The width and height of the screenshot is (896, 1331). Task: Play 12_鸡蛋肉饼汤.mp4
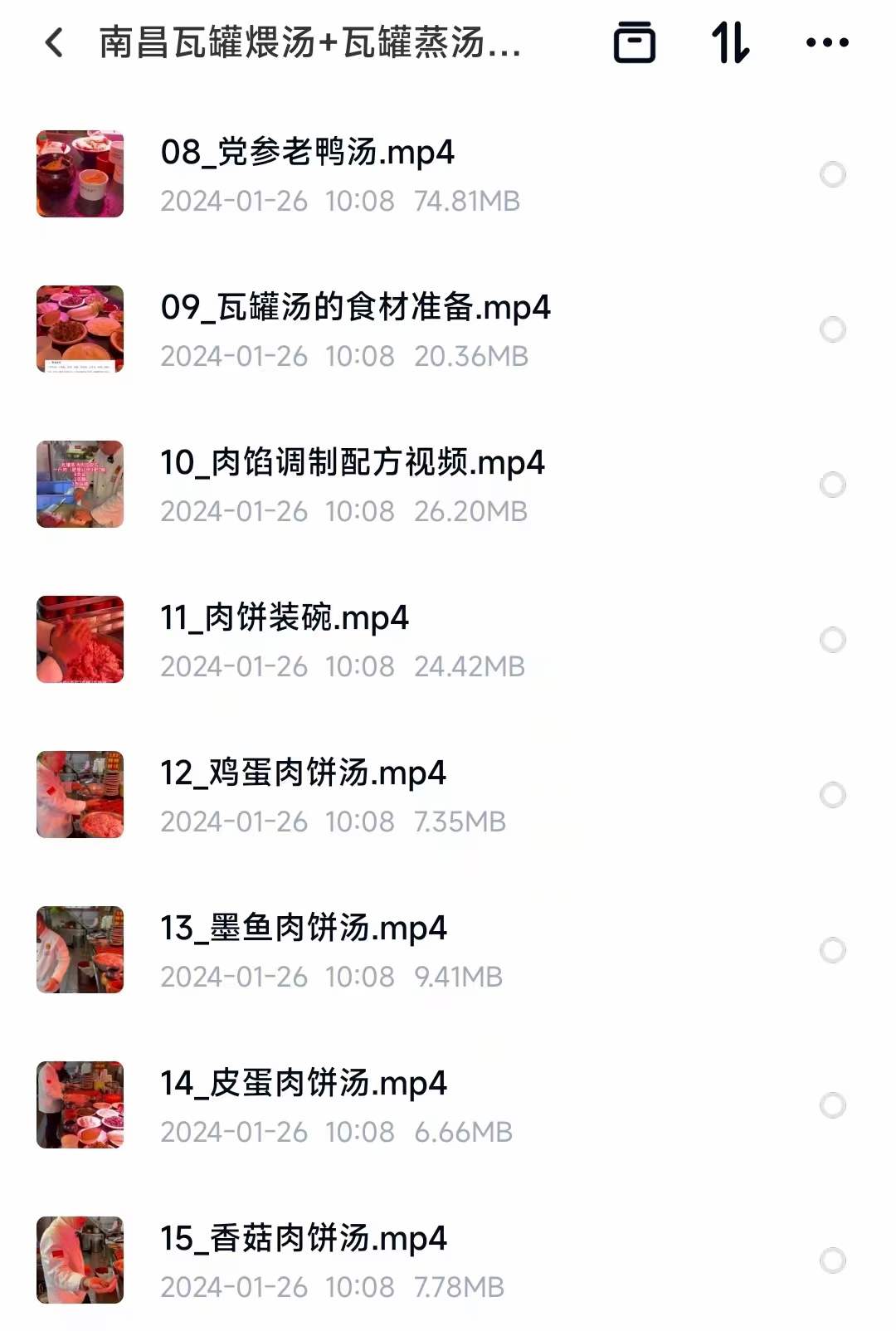pyautogui.click(x=303, y=773)
